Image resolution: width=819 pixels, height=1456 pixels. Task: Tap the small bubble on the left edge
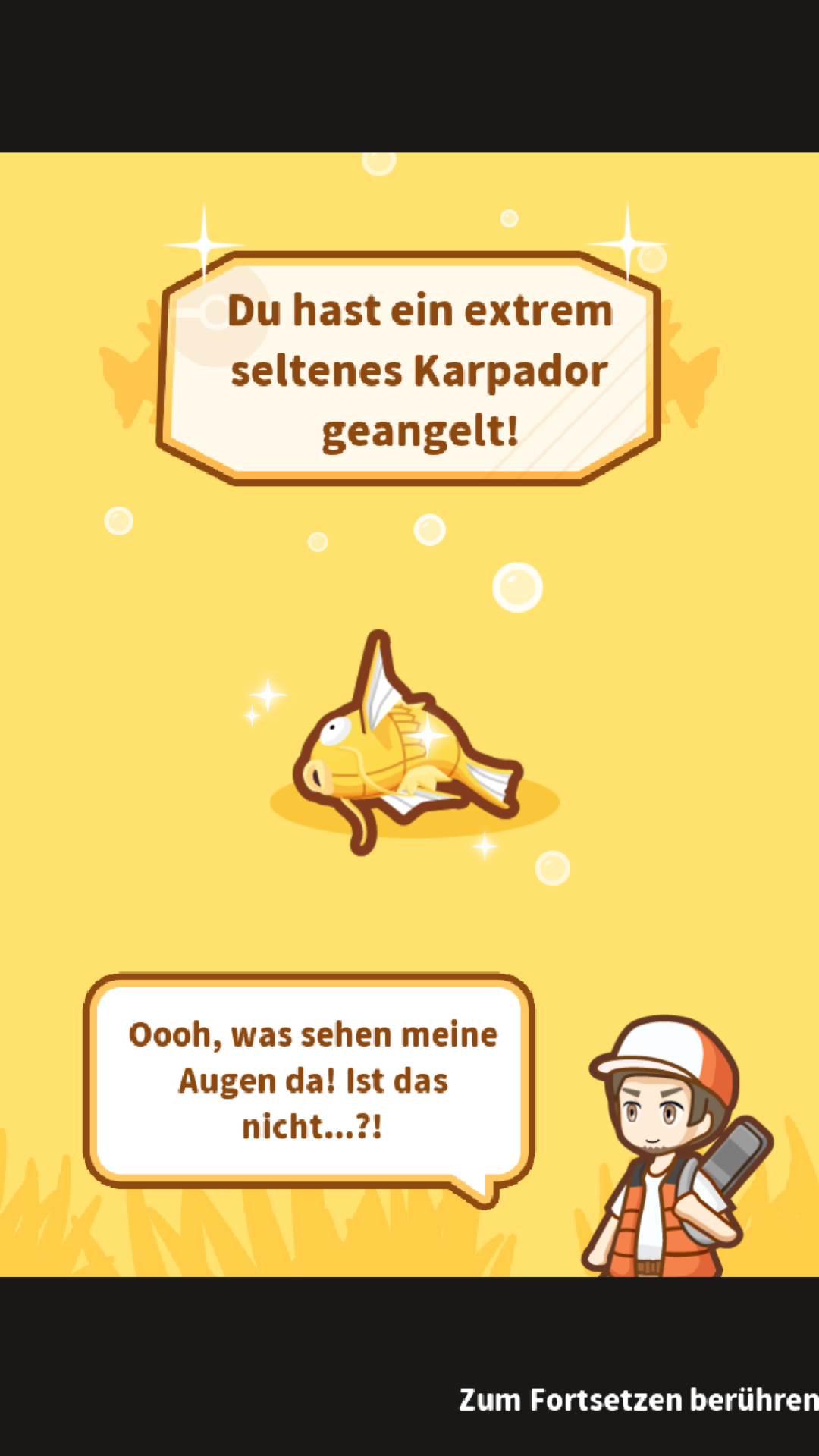point(118,519)
